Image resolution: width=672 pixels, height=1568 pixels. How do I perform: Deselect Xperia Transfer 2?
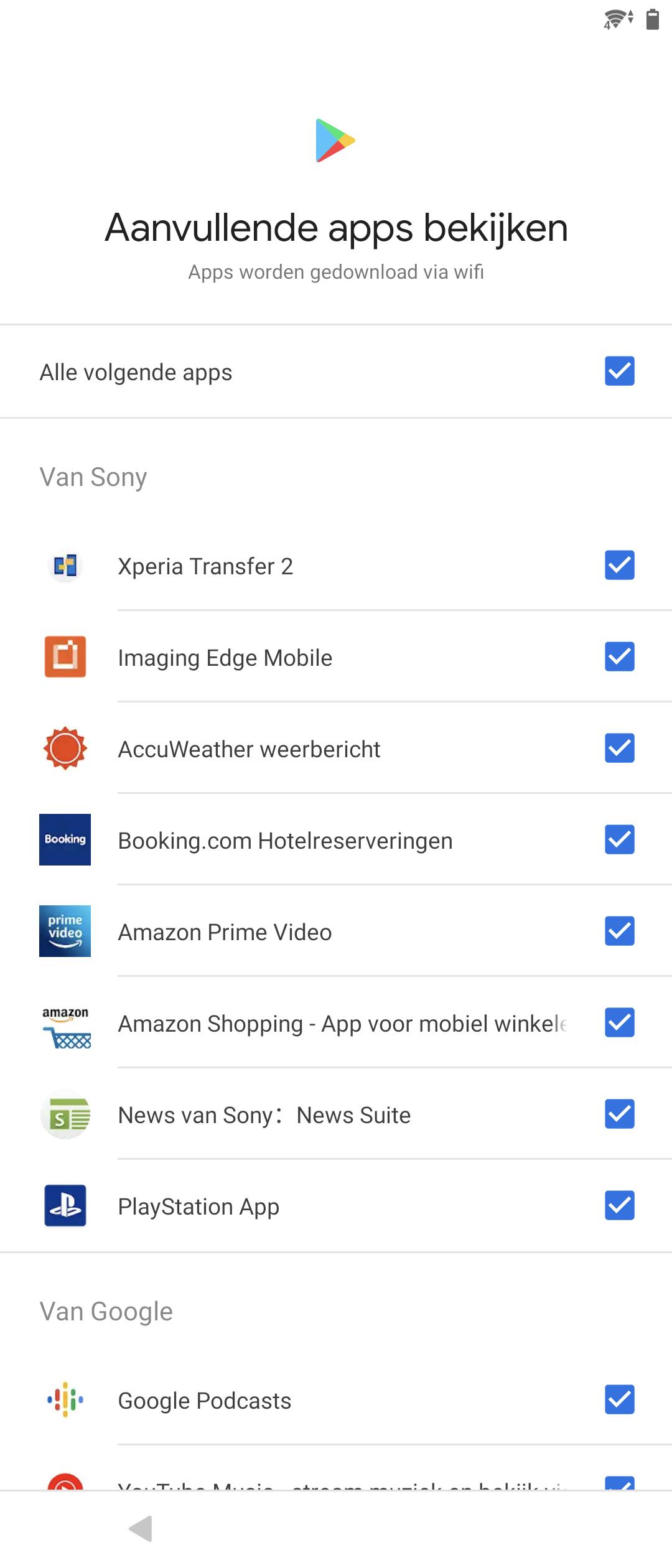pyautogui.click(x=619, y=565)
